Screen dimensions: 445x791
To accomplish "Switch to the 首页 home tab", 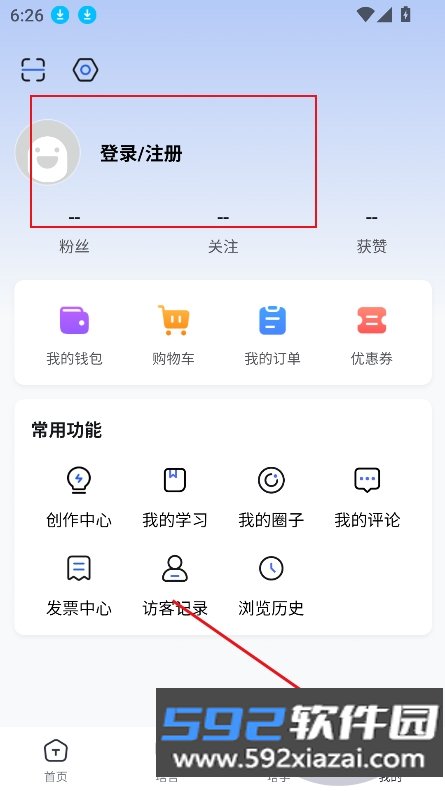I will pos(56,761).
